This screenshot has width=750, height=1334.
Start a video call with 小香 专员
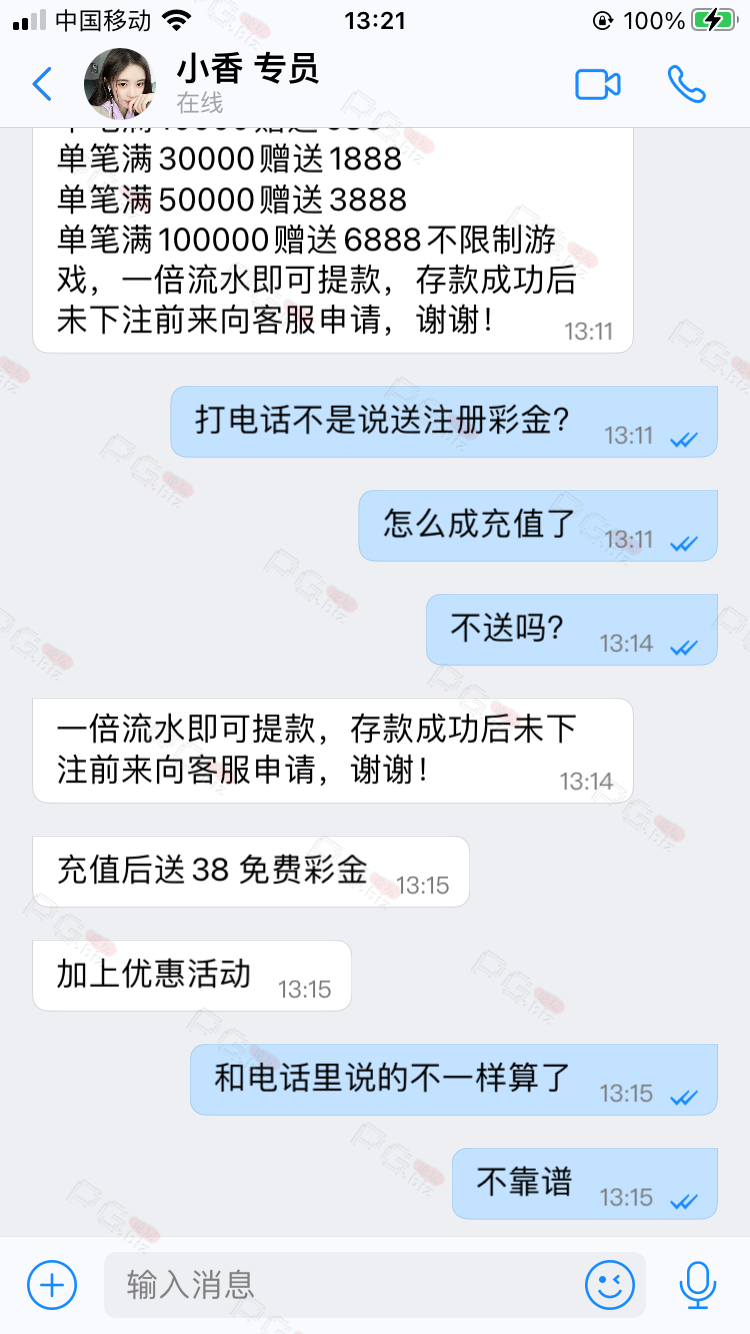tap(598, 85)
